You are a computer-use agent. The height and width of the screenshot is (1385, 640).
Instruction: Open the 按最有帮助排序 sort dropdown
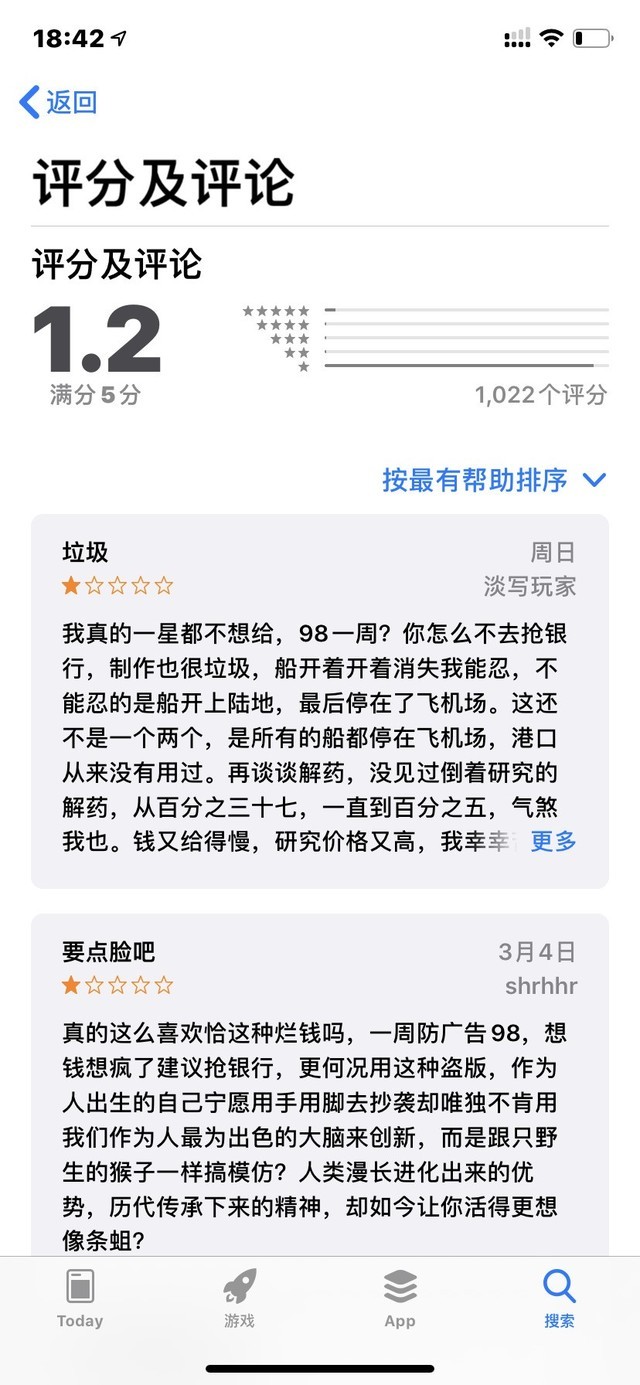point(494,480)
